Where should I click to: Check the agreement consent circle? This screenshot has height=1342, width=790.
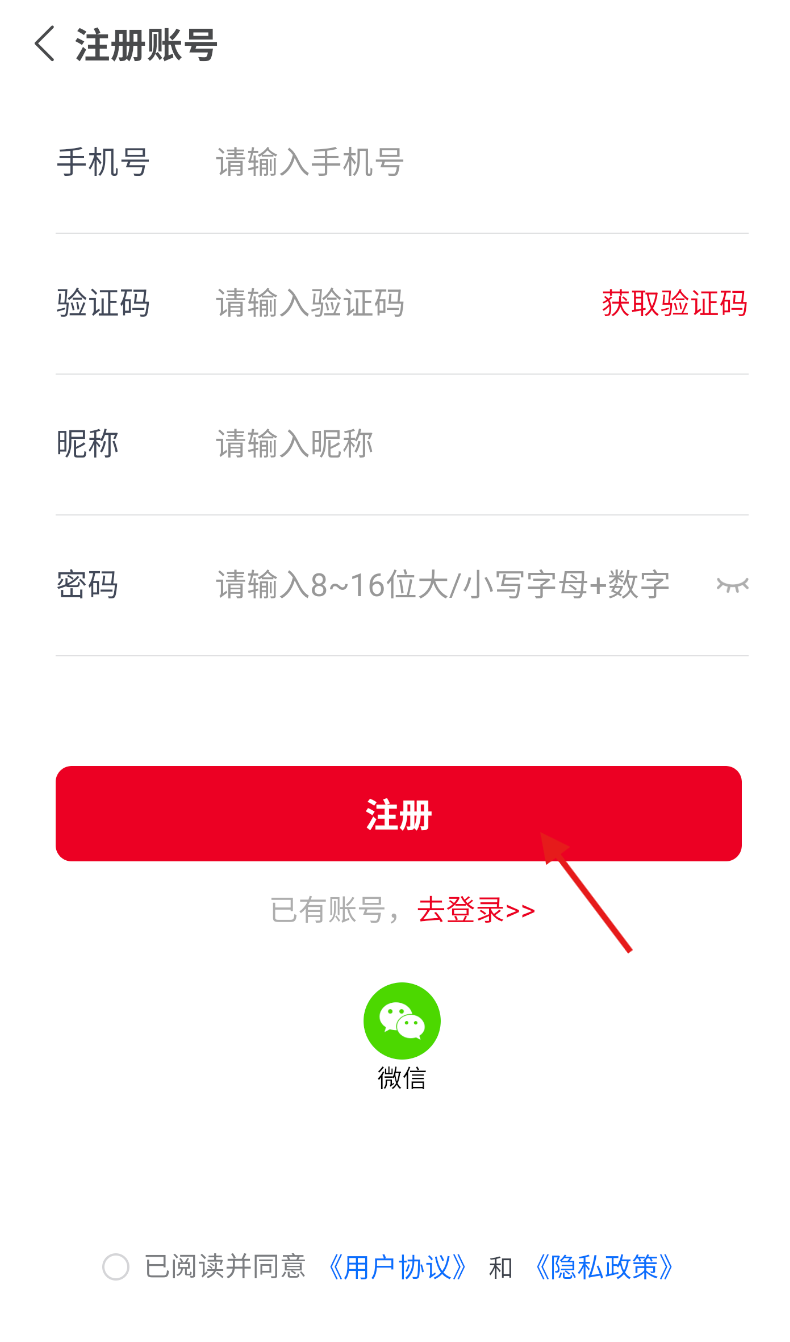pyautogui.click(x=116, y=1267)
